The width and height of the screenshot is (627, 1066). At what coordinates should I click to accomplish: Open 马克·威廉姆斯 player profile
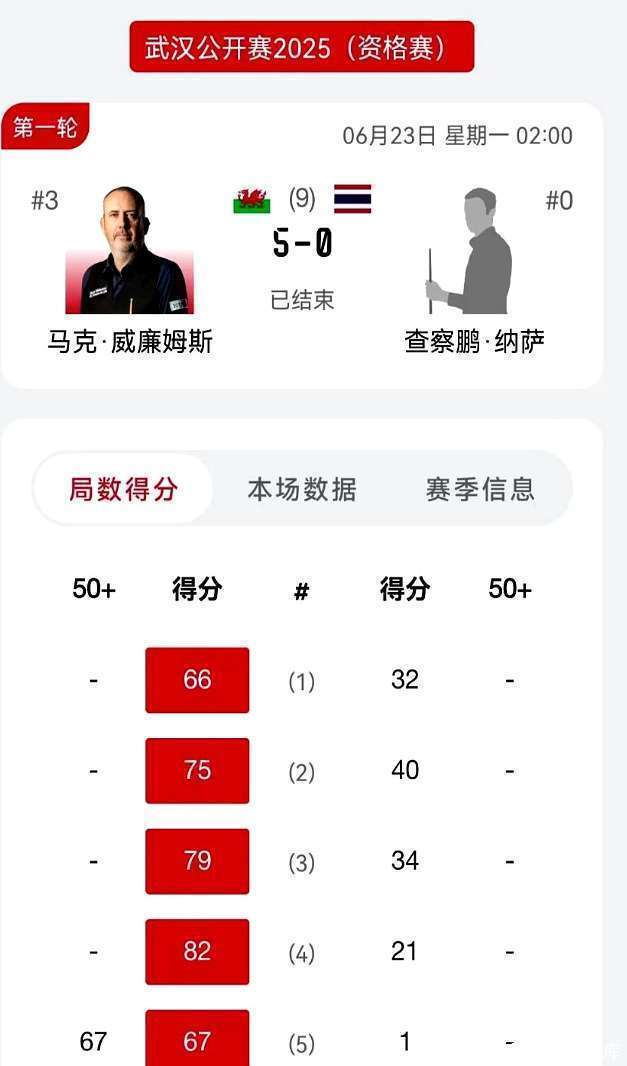[129, 251]
